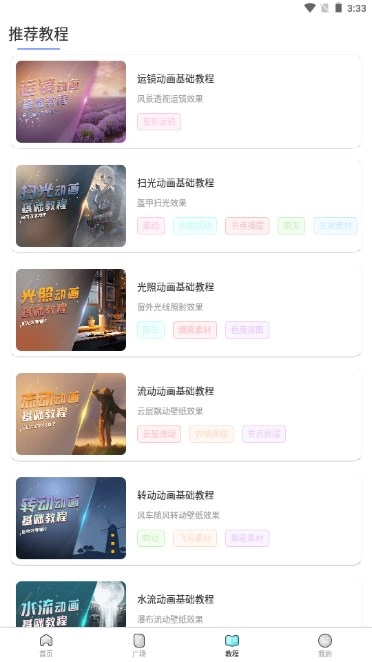Open the 运镜动画基础教程 tutorial card
This screenshot has width=372, height=662.
[x=186, y=102]
